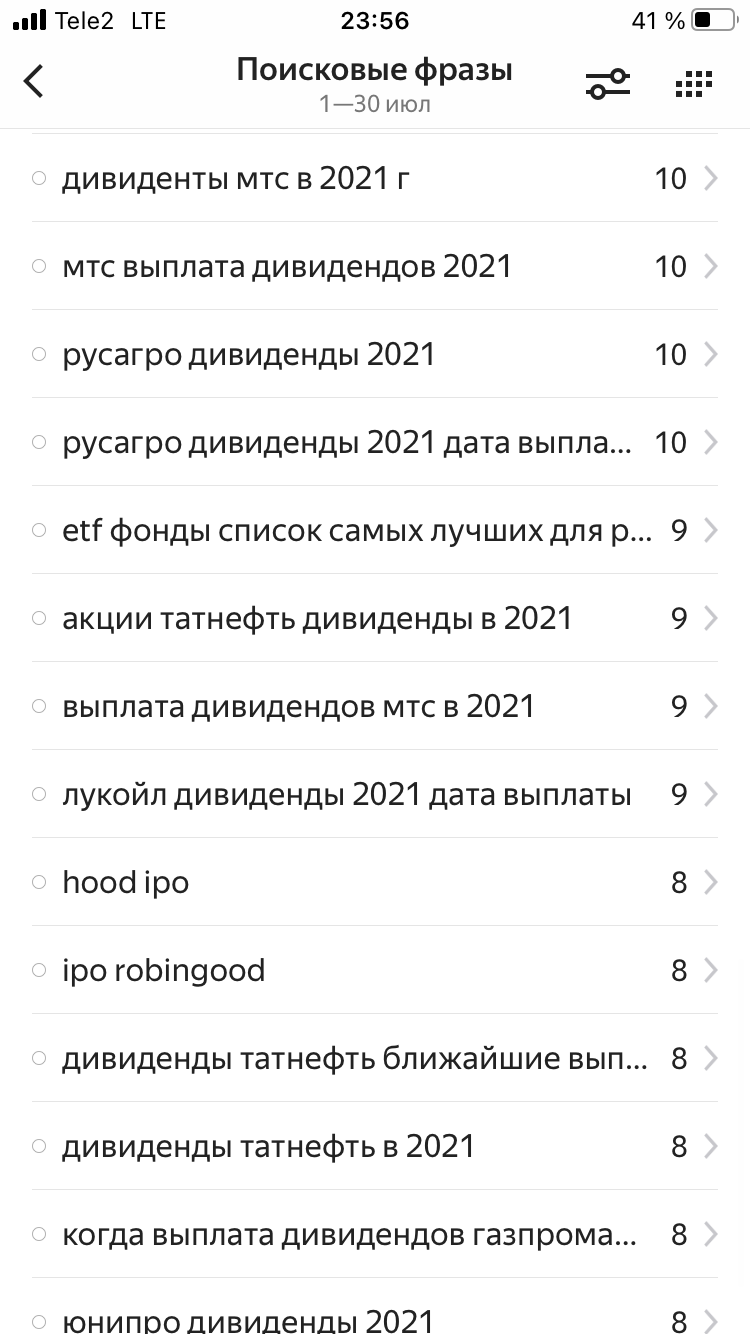Image resolution: width=750 pixels, height=1334 pixels.
Task: Open the 'hood ipo' search phrase
Action: tap(375, 883)
